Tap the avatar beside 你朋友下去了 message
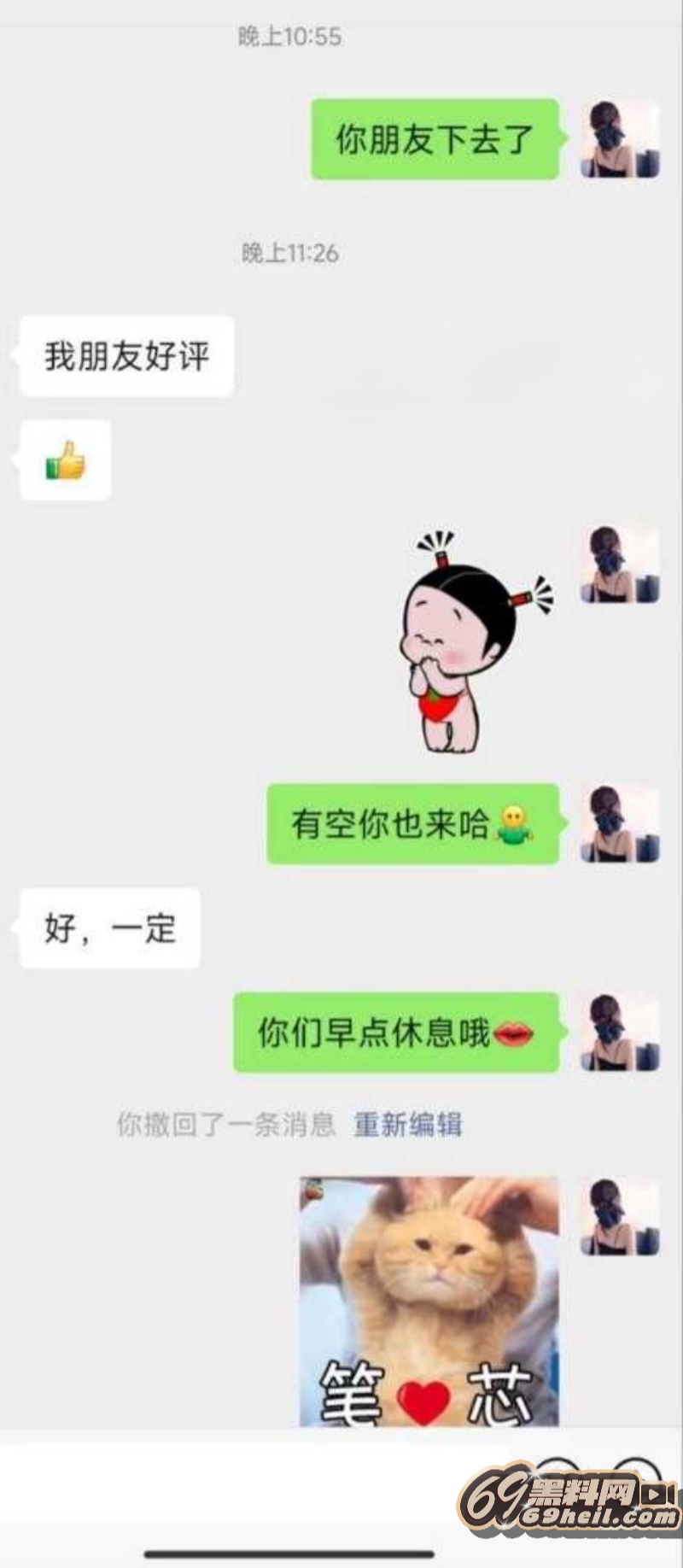683x1568 pixels. (x=621, y=139)
